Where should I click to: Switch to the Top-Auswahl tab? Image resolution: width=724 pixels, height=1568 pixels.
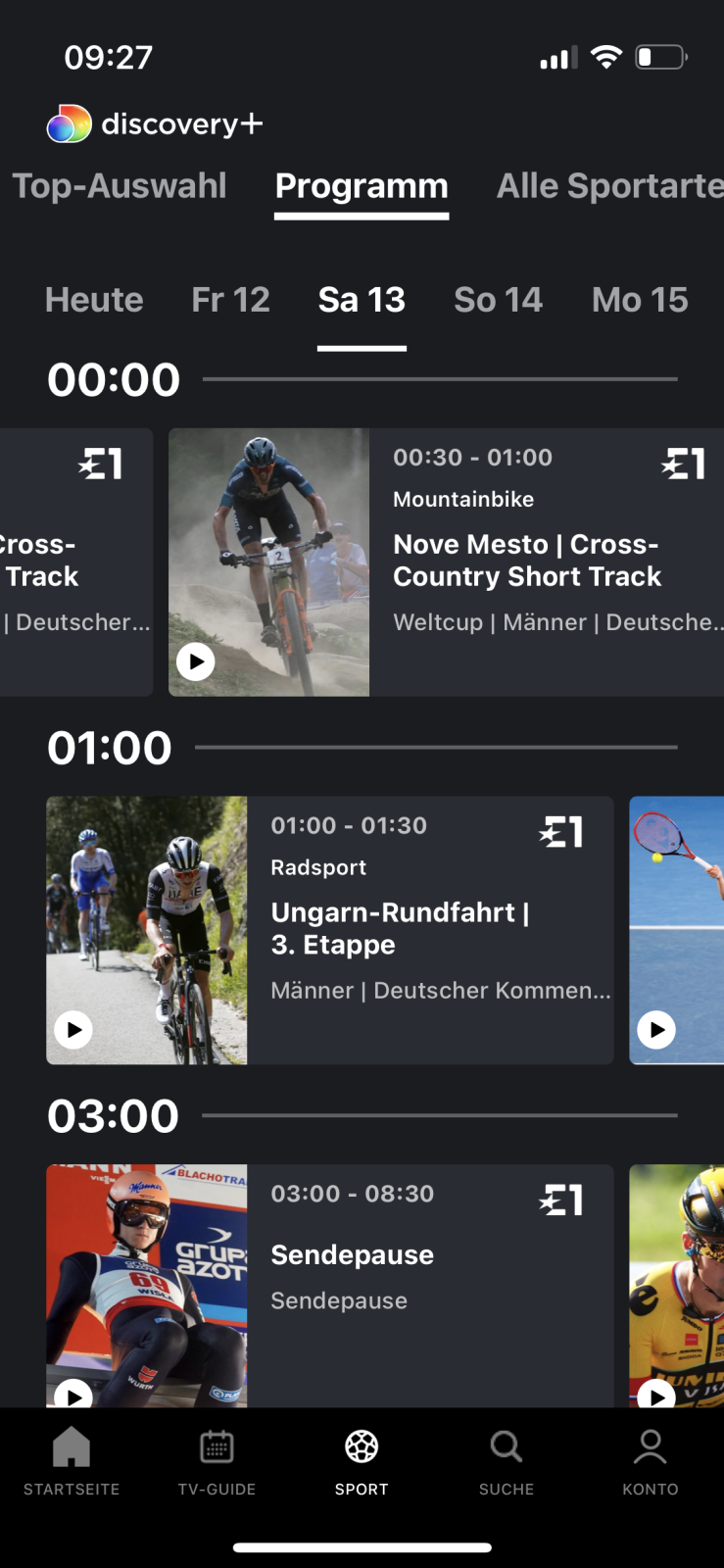[x=120, y=186]
